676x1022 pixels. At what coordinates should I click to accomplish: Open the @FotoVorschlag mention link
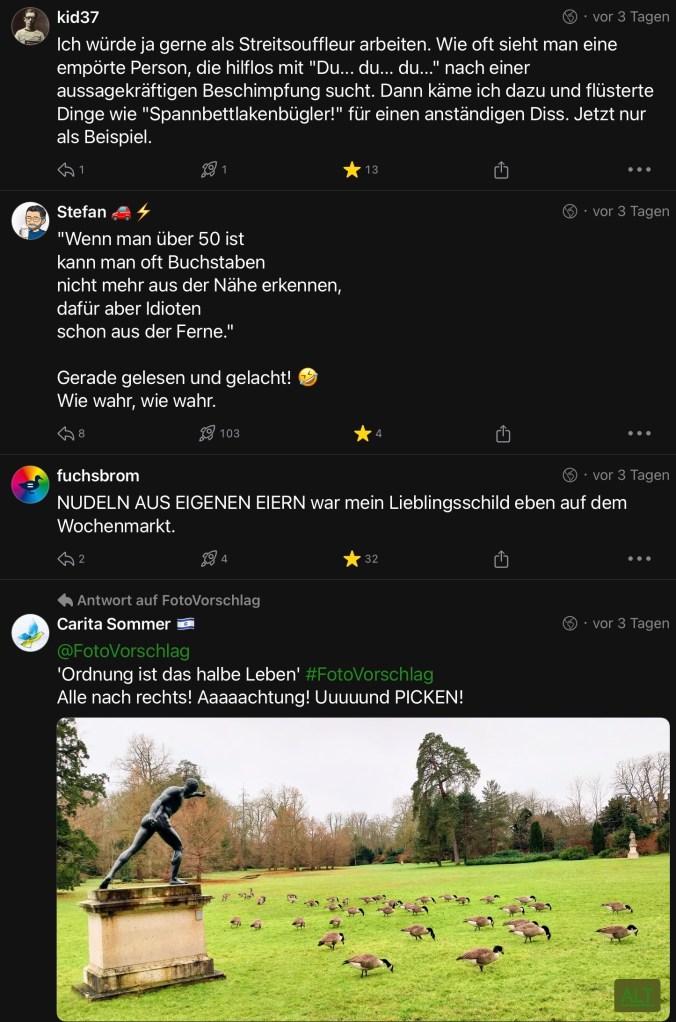pos(123,651)
